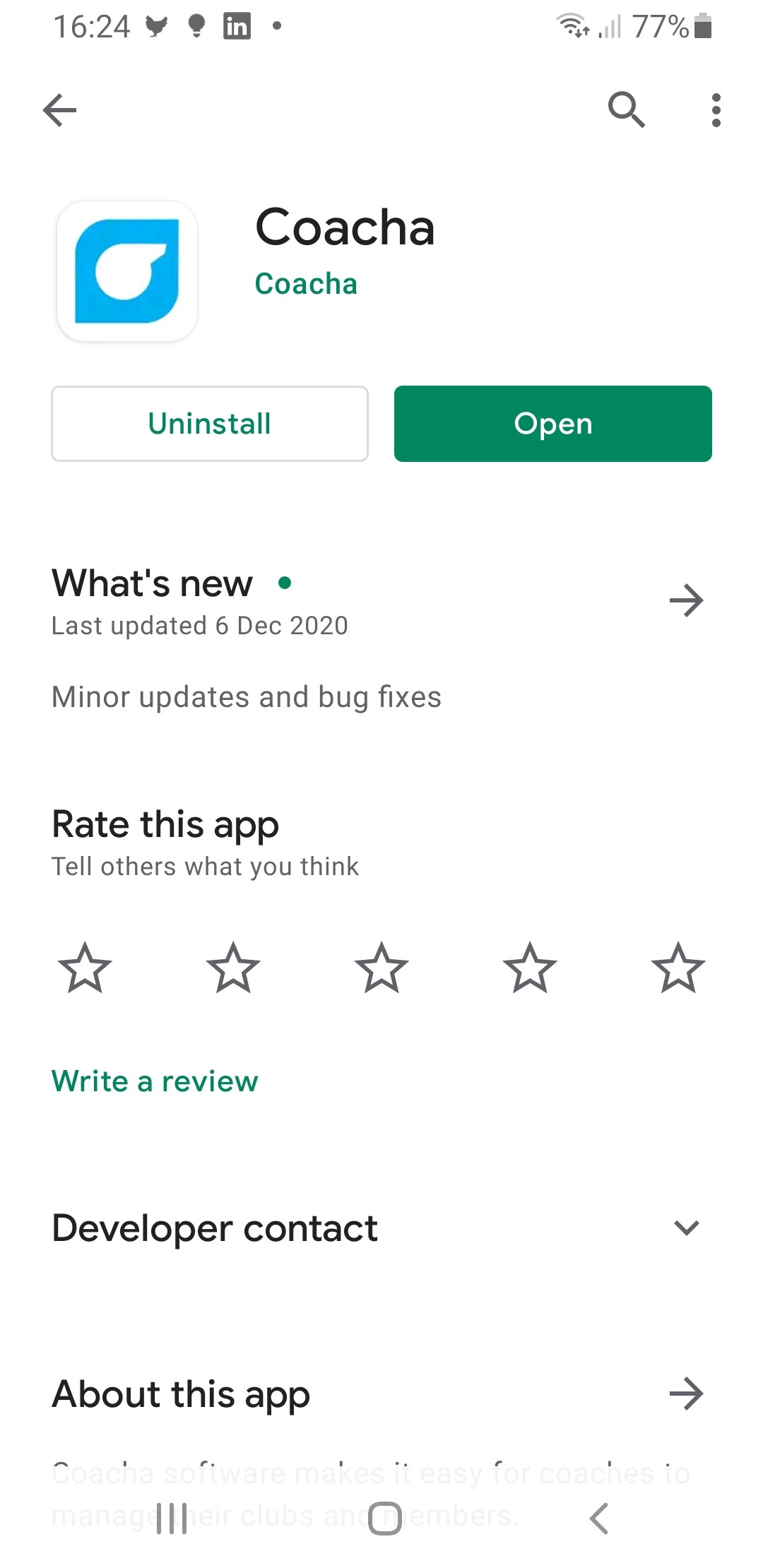The height and width of the screenshot is (1568, 763).
Task: Go back using the top-left arrow
Action: pyautogui.click(x=59, y=110)
